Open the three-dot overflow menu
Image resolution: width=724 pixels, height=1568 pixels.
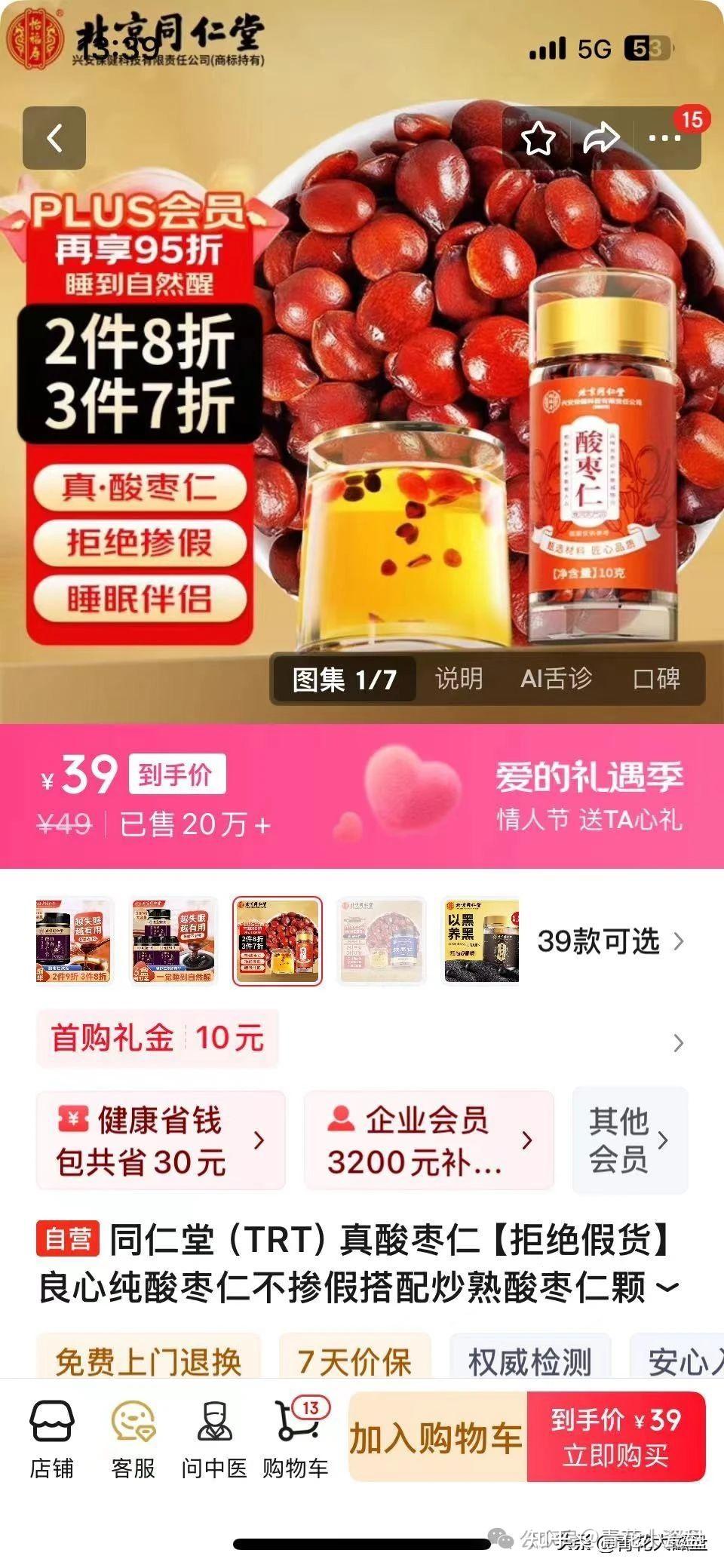click(665, 139)
